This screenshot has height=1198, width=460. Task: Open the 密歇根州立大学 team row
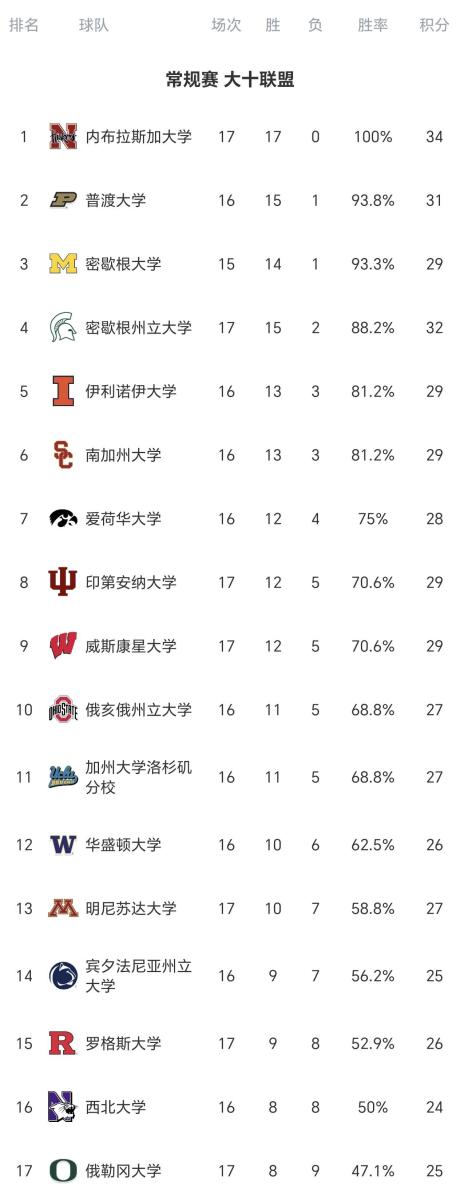click(230, 328)
